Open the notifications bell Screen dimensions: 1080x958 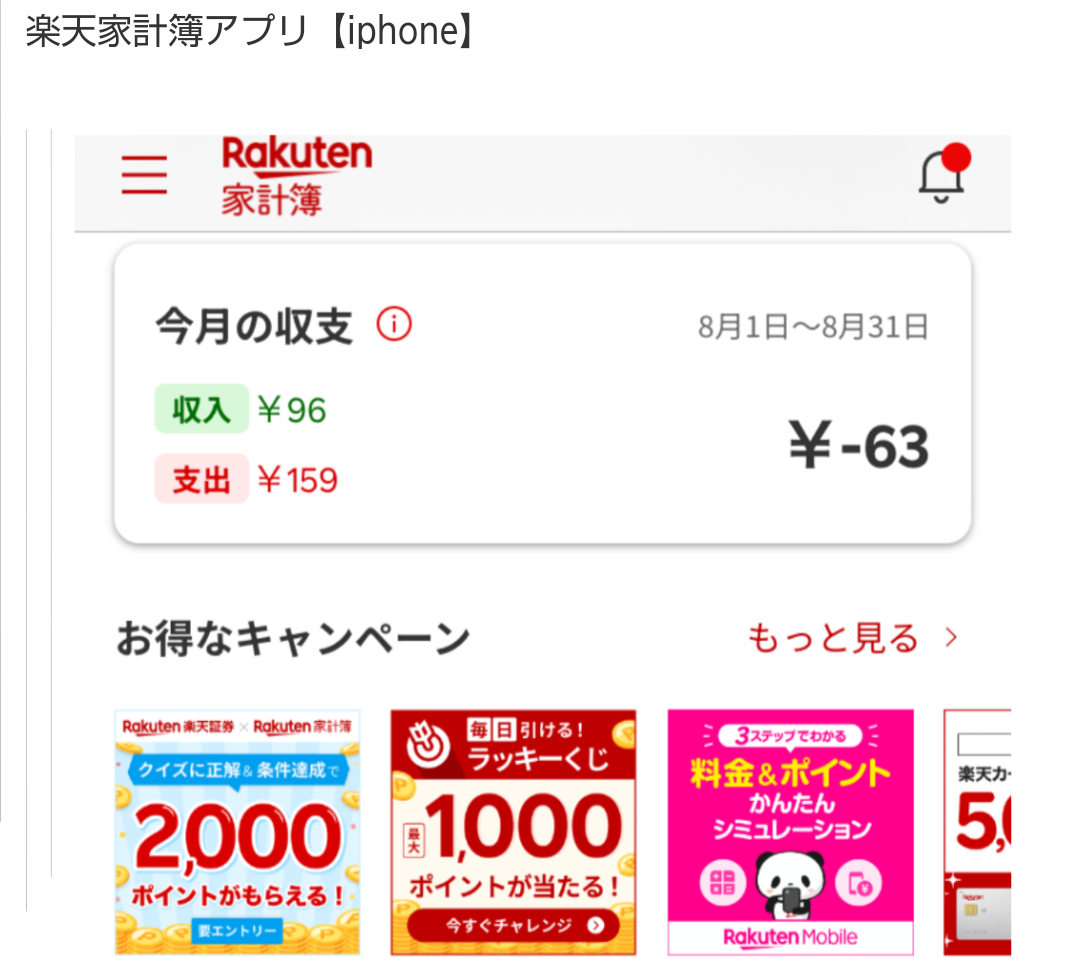(941, 177)
